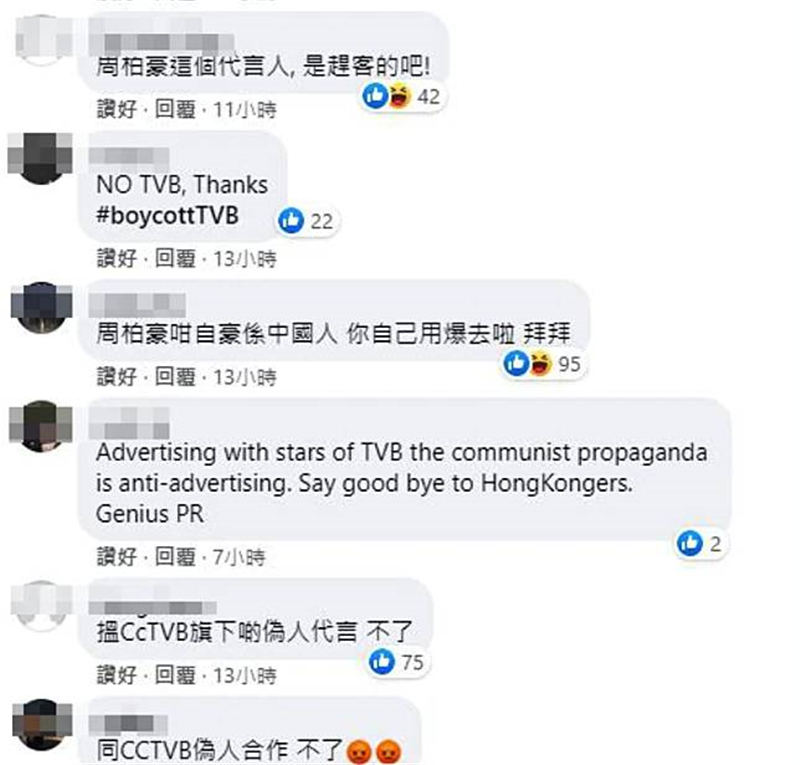The image size is (800, 765).
Task: View the 95 reactions on the '周柏豪咁自豪係中國人' comment
Action: tap(543, 364)
